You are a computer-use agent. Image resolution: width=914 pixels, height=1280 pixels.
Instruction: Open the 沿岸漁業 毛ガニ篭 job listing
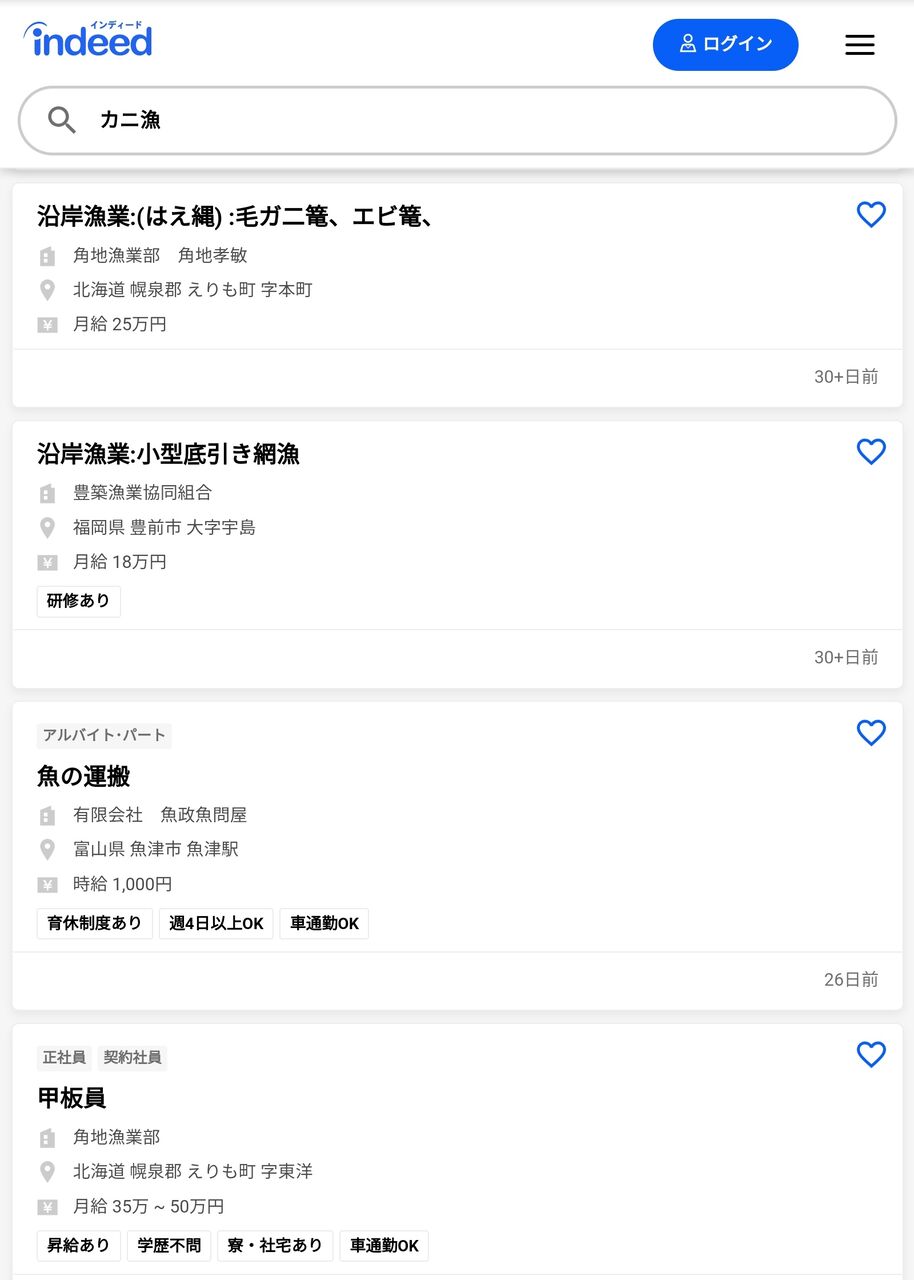click(x=235, y=216)
